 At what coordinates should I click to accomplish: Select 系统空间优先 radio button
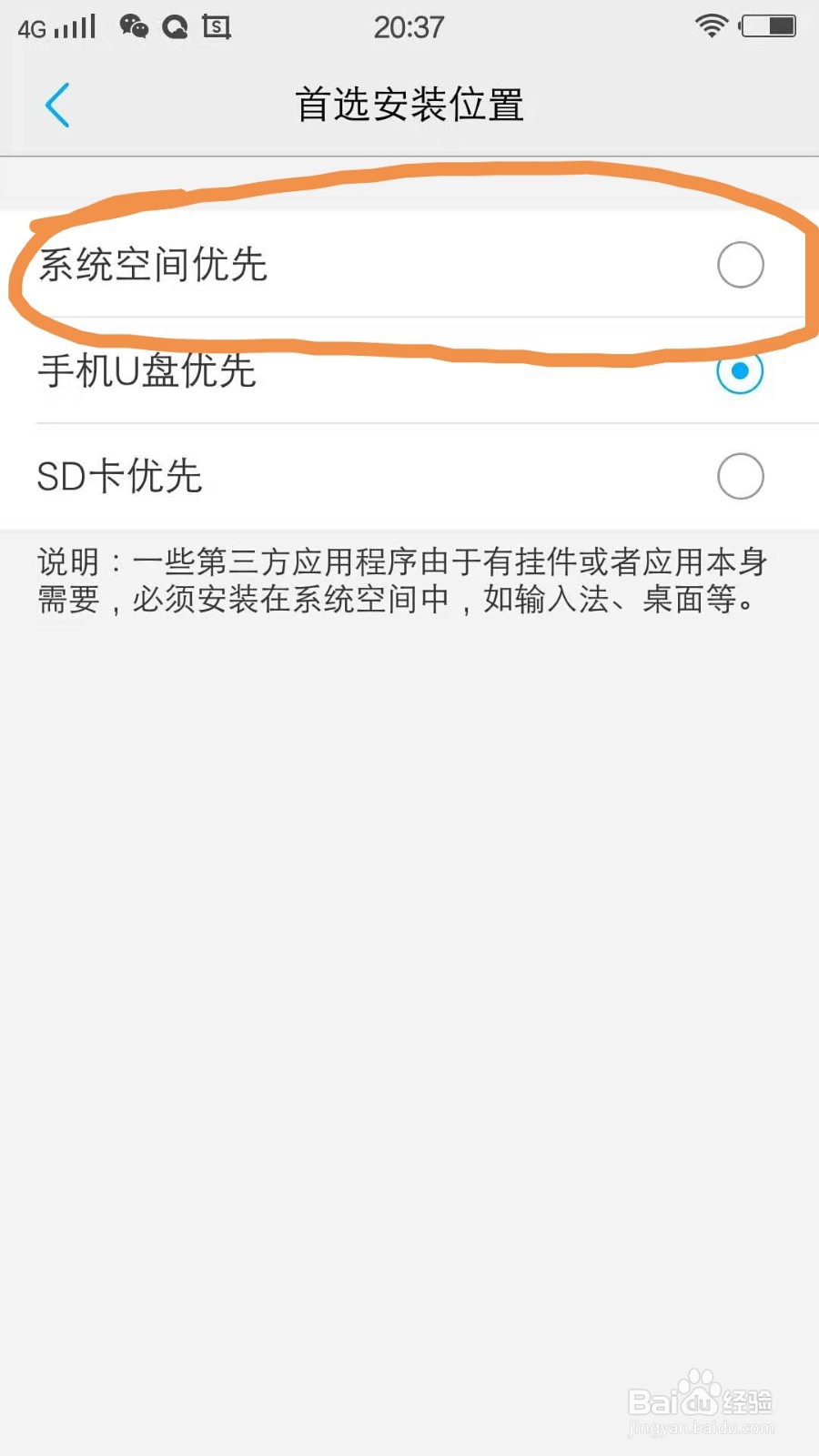tap(740, 265)
